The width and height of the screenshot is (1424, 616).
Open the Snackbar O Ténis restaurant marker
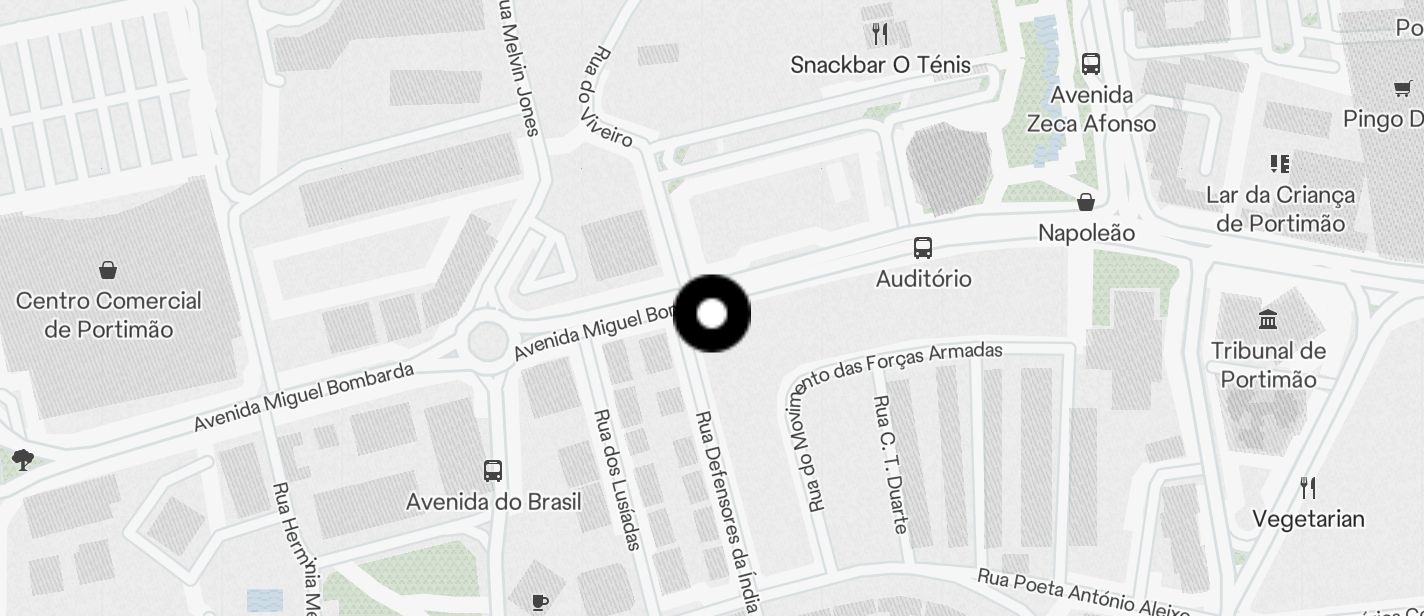(880, 34)
